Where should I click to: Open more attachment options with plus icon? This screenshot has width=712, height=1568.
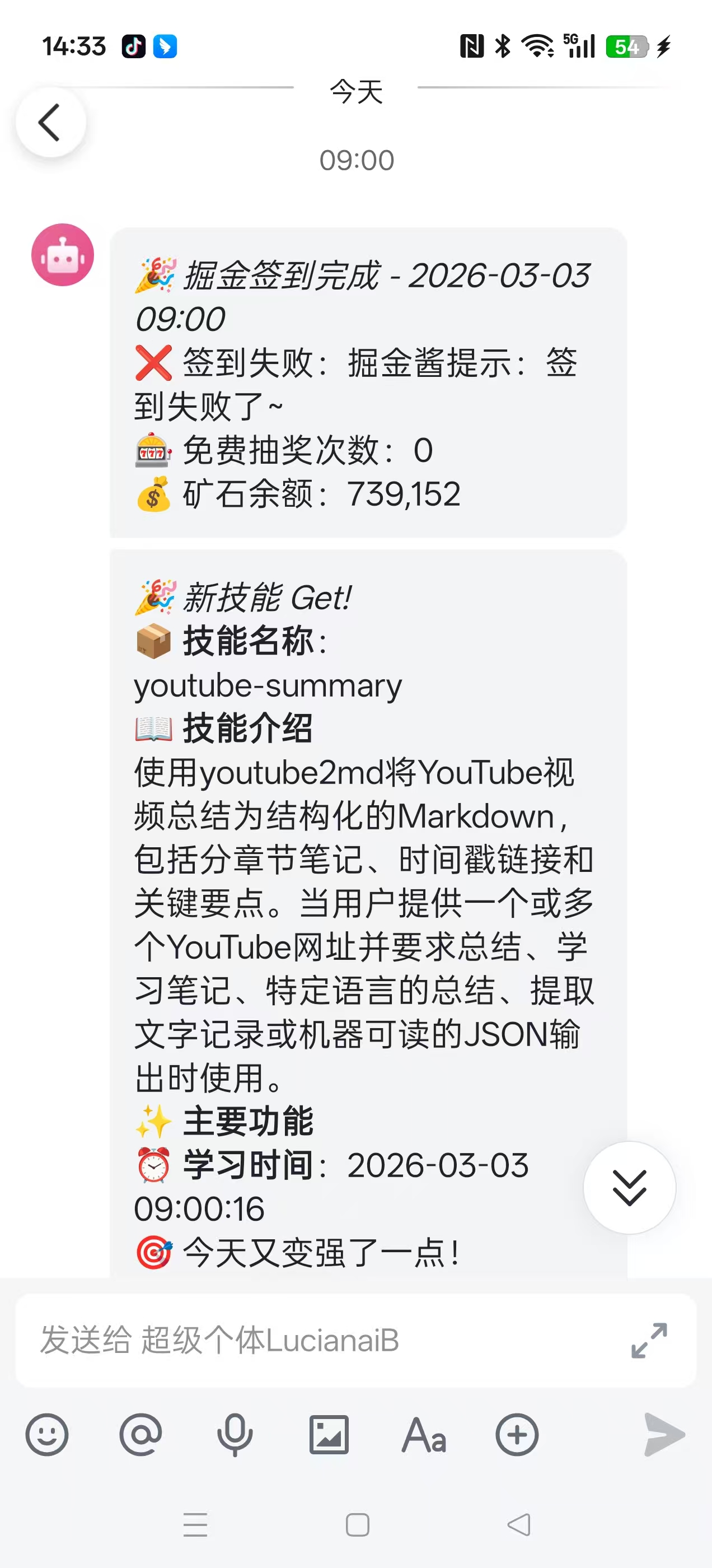[517, 1435]
